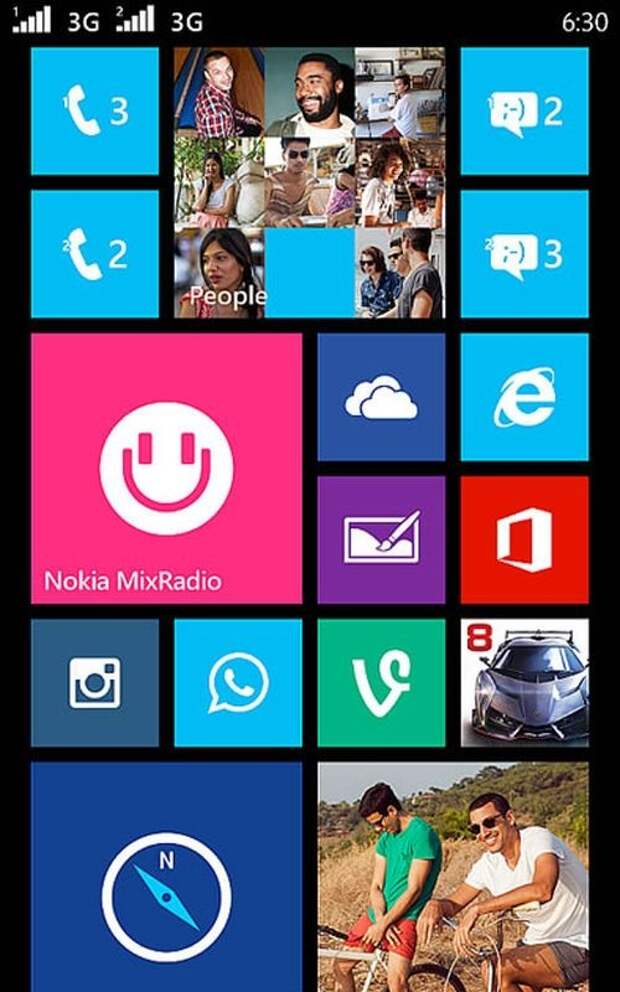Open the Asphalt 8 racing game tile
This screenshot has width=620, height=992.
[524, 683]
